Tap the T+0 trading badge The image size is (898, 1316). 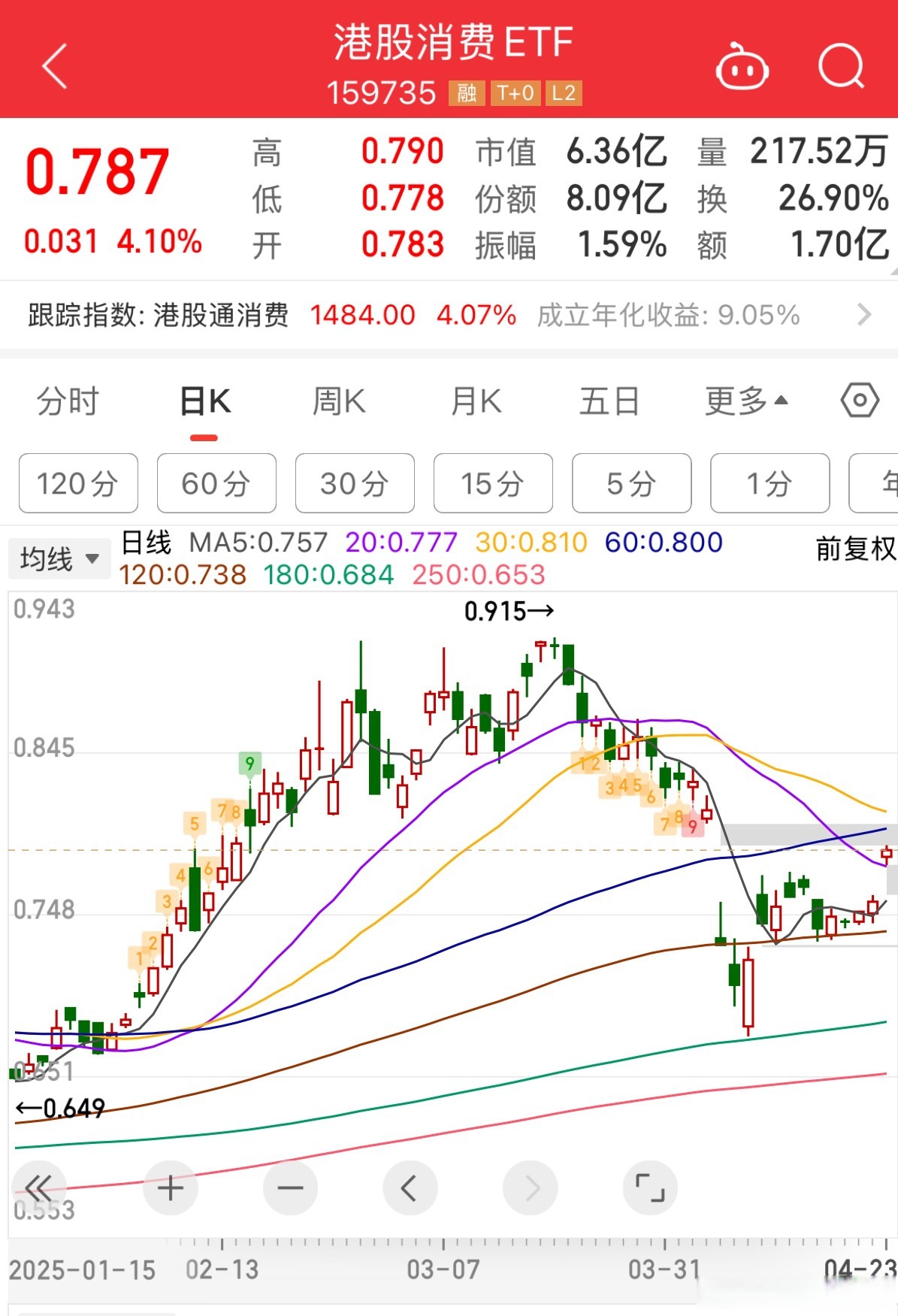(x=516, y=94)
